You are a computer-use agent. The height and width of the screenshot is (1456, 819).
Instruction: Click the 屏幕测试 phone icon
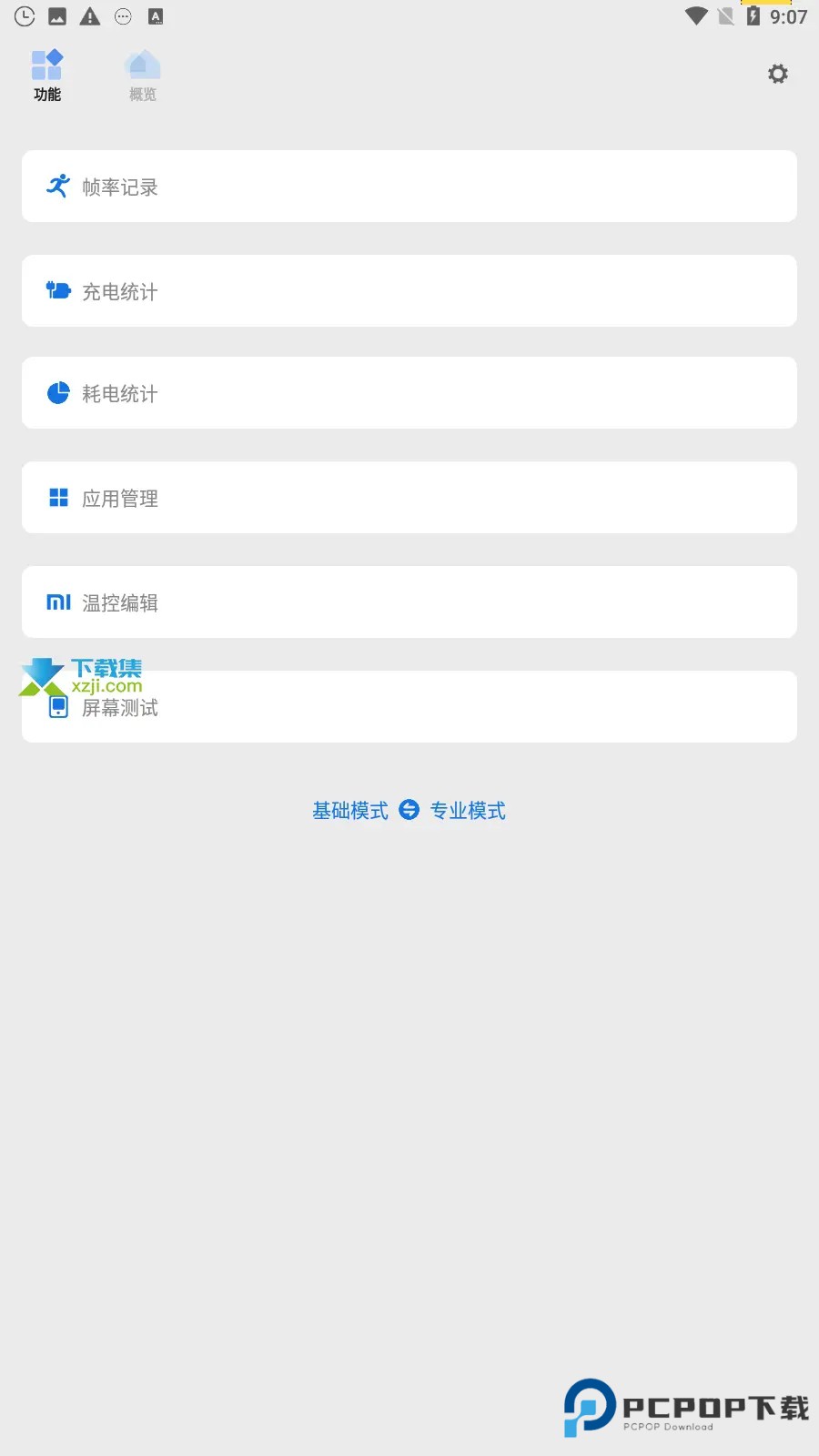[57, 706]
